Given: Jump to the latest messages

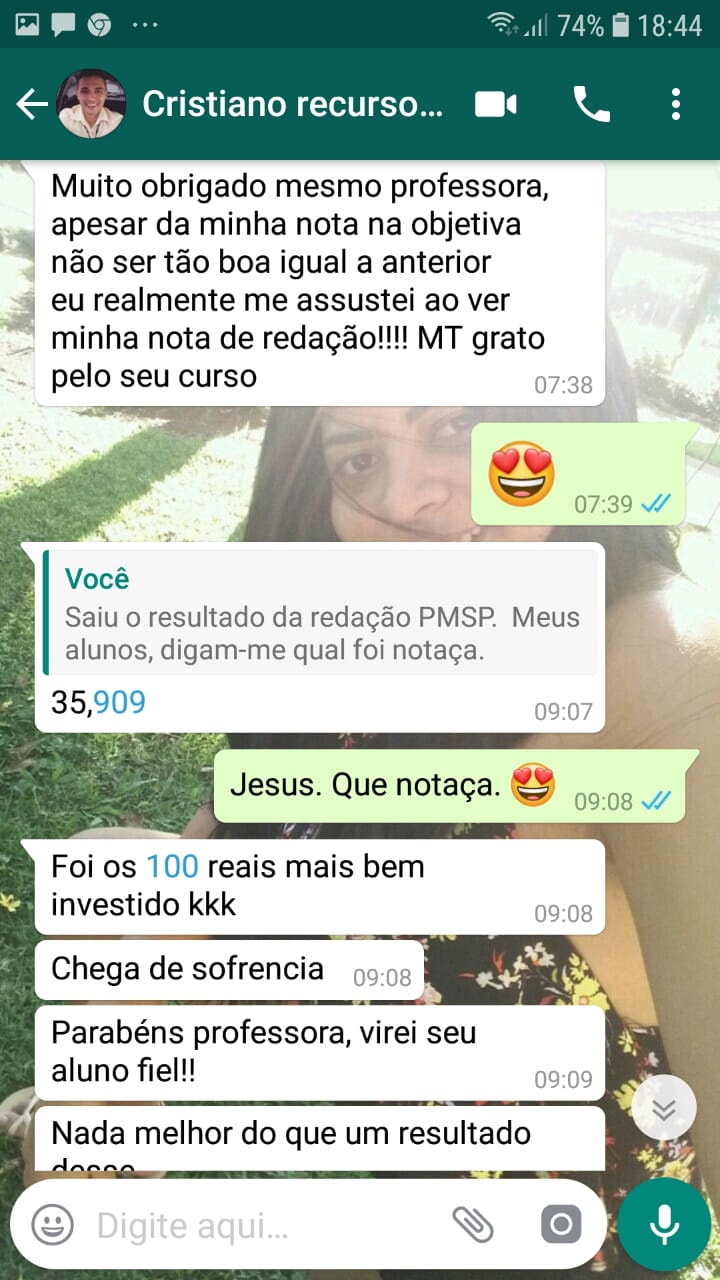Looking at the screenshot, I should click(x=664, y=1107).
